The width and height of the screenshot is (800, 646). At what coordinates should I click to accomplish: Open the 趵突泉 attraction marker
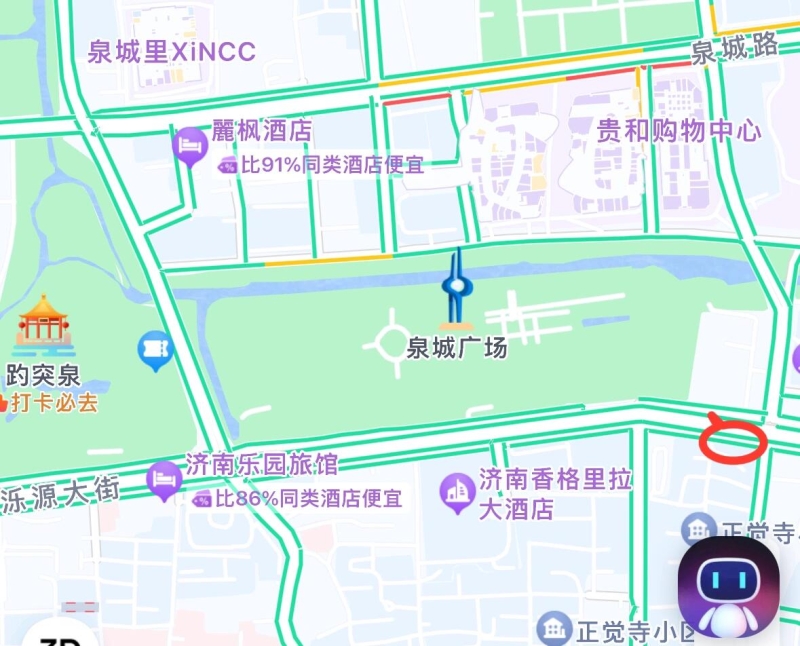(x=43, y=324)
